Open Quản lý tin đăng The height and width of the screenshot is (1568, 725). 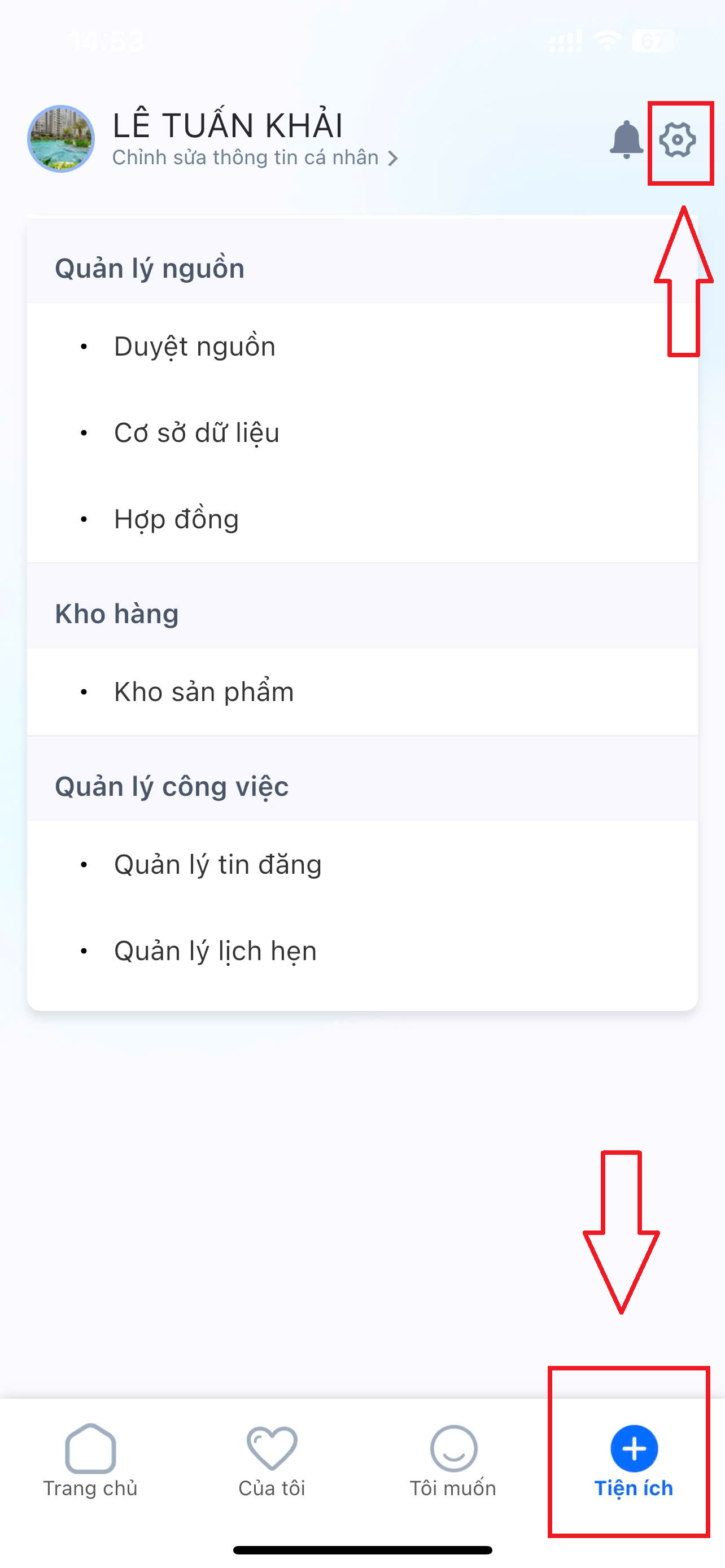click(362, 864)
